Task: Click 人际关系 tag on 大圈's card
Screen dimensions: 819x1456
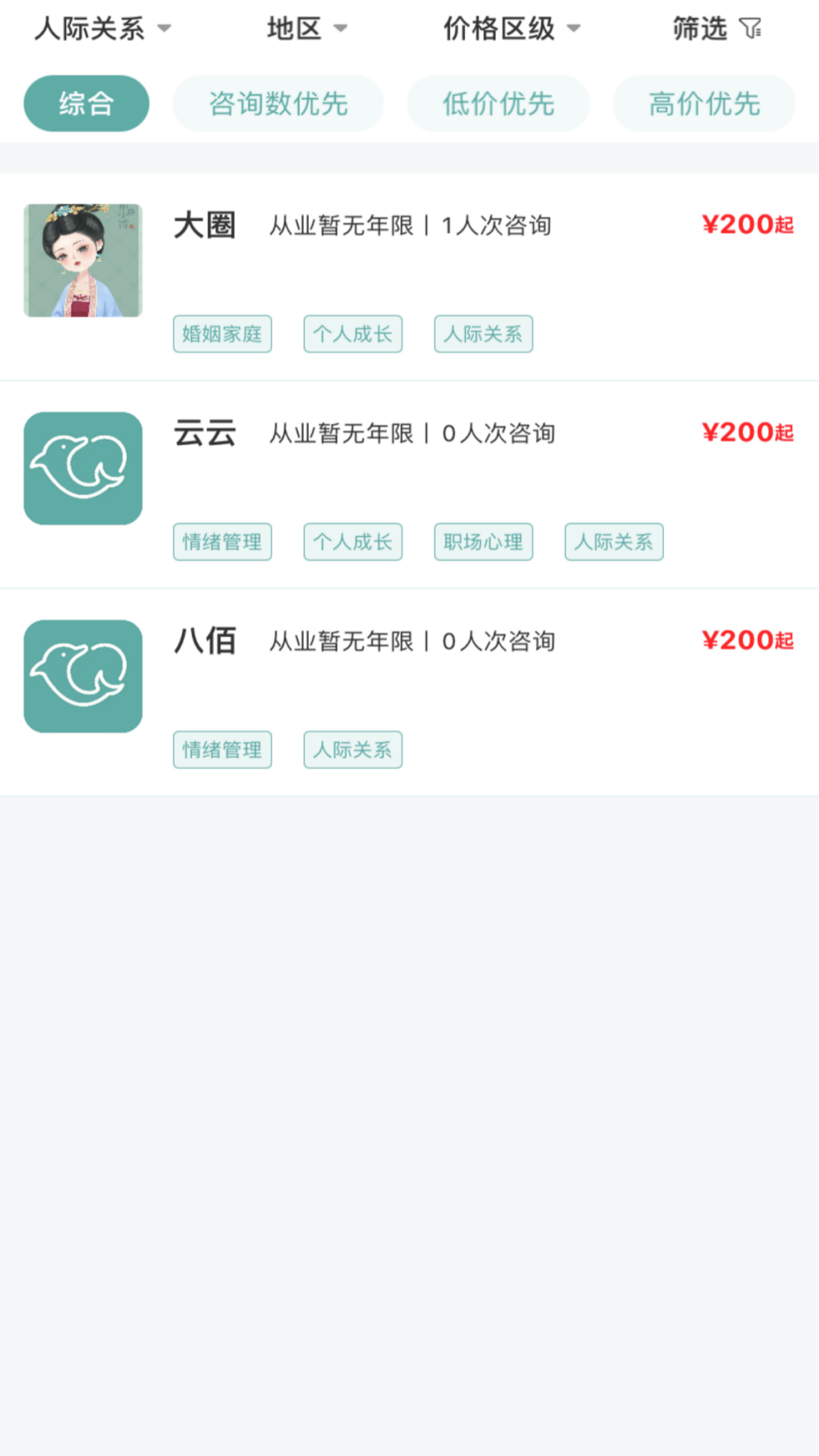Action: coord(483,334)
